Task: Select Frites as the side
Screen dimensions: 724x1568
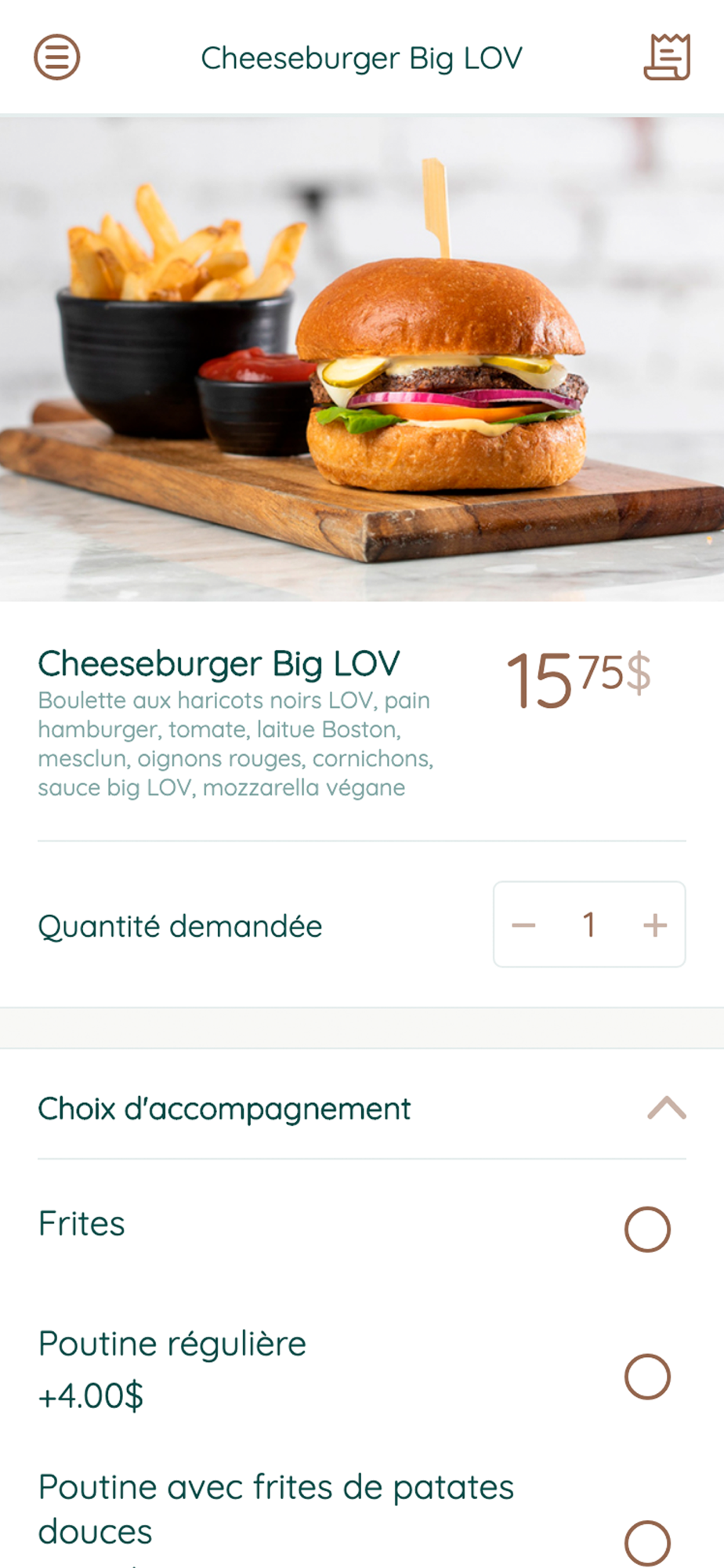Action: tap(647, 1229)
